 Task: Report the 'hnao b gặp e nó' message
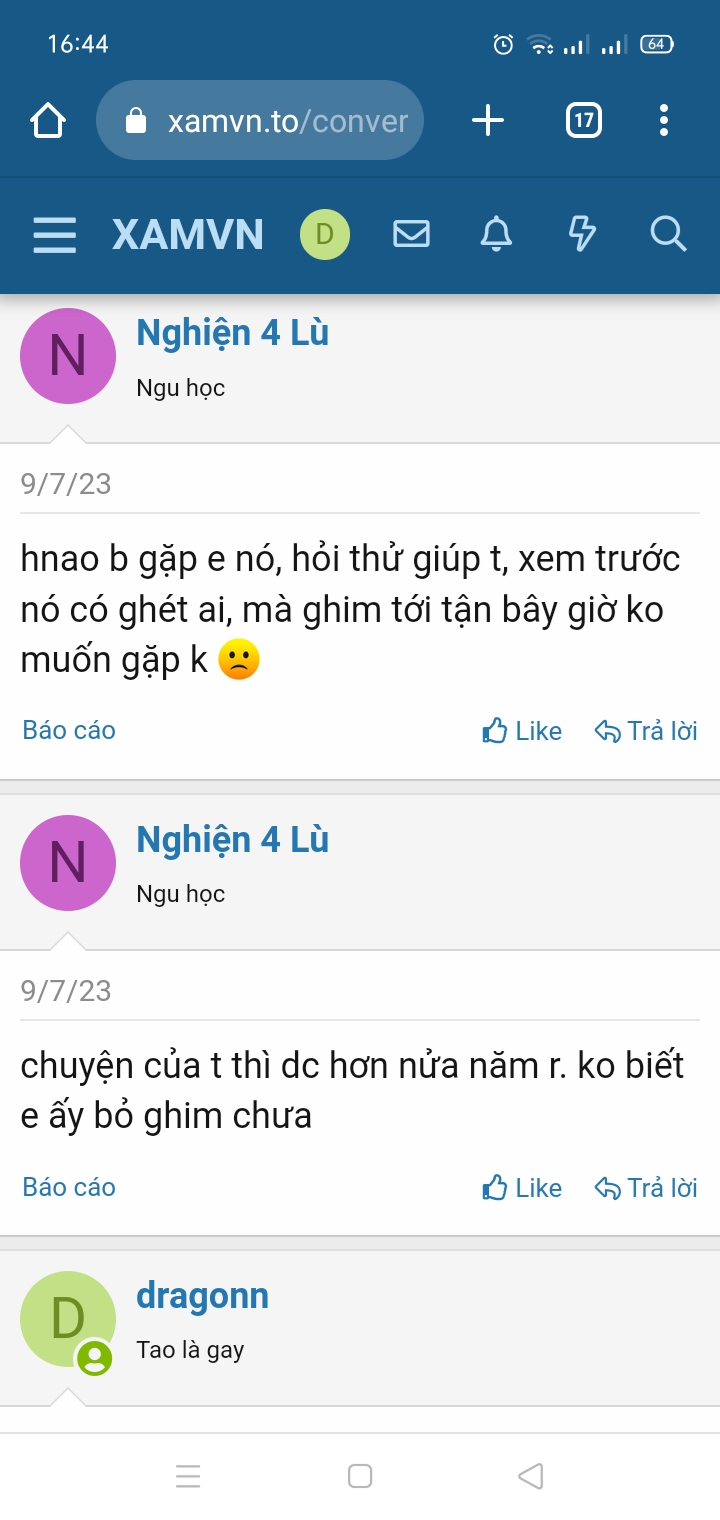click(69, 730)
